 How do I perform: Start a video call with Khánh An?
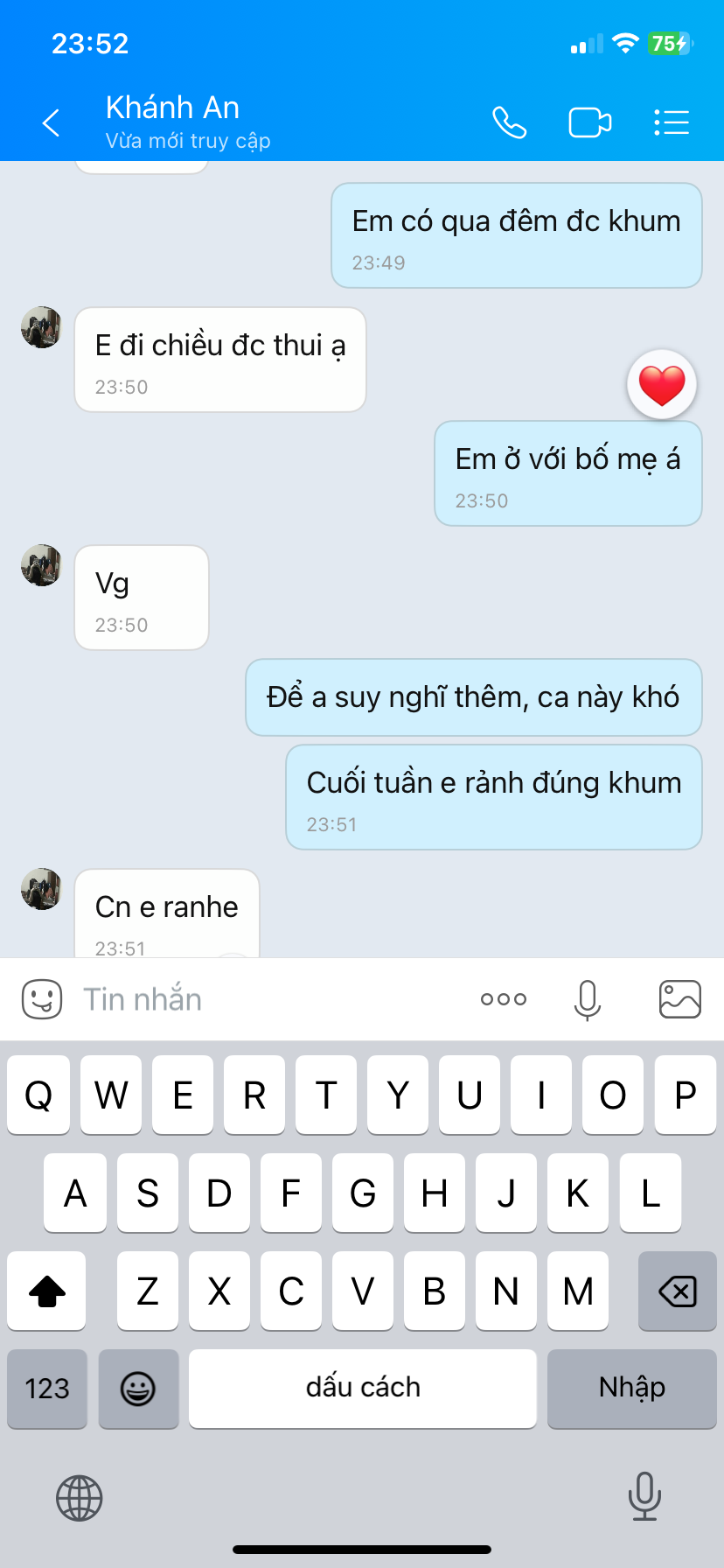click(x=590, y=122)
